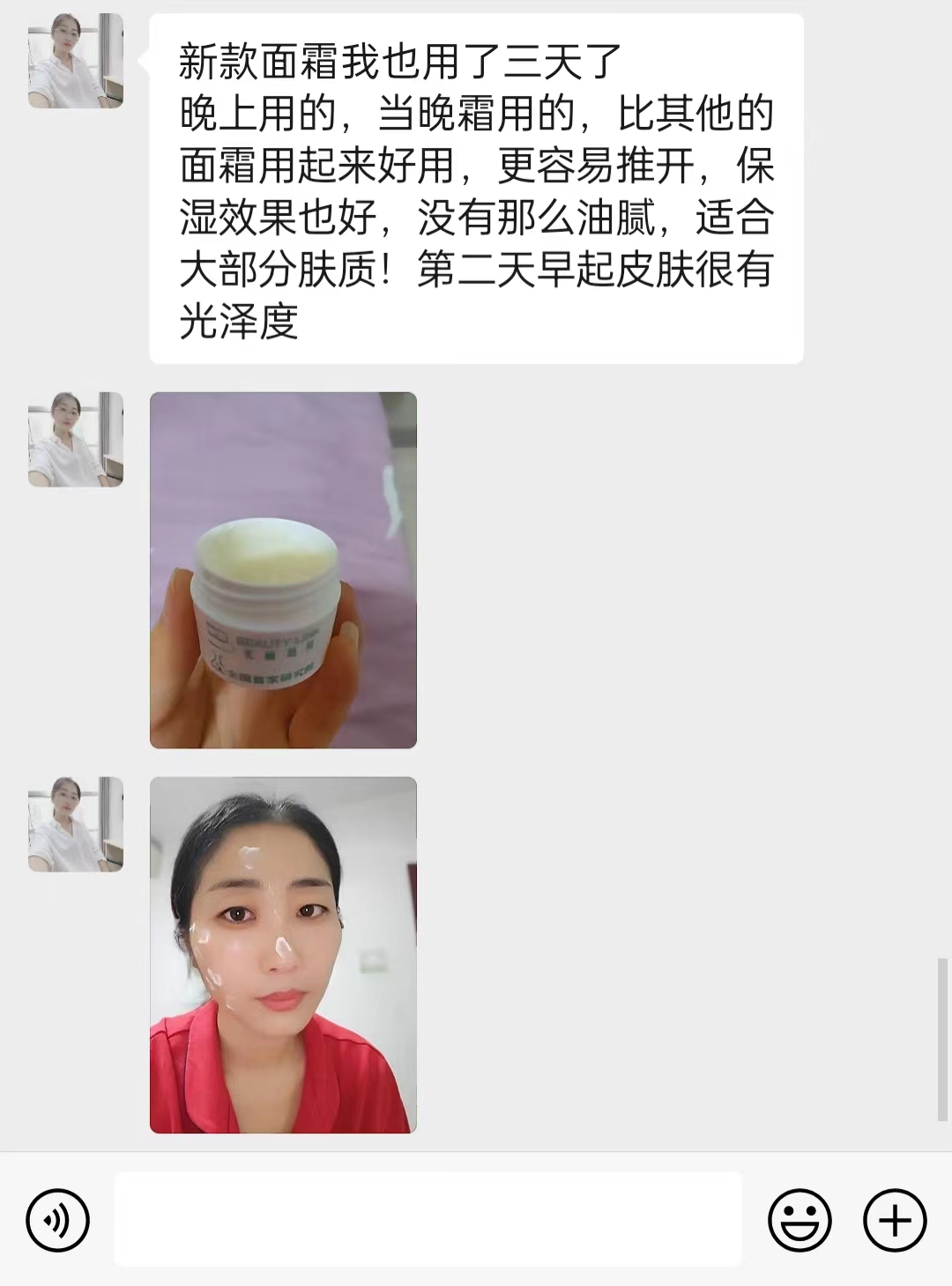View the face cream jar photo

pos(283,570)
